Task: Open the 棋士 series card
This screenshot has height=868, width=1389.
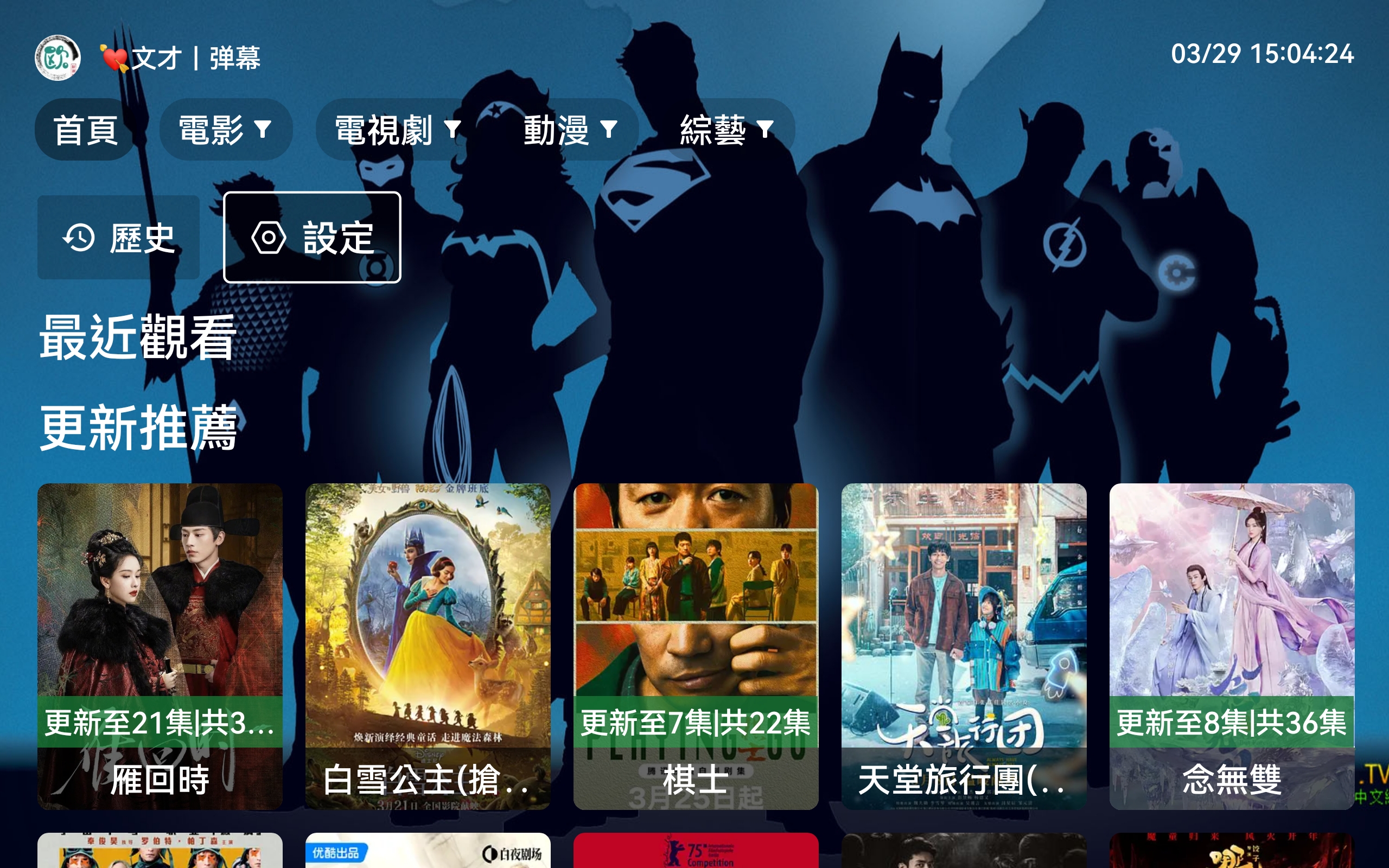Action: point(696,646)
